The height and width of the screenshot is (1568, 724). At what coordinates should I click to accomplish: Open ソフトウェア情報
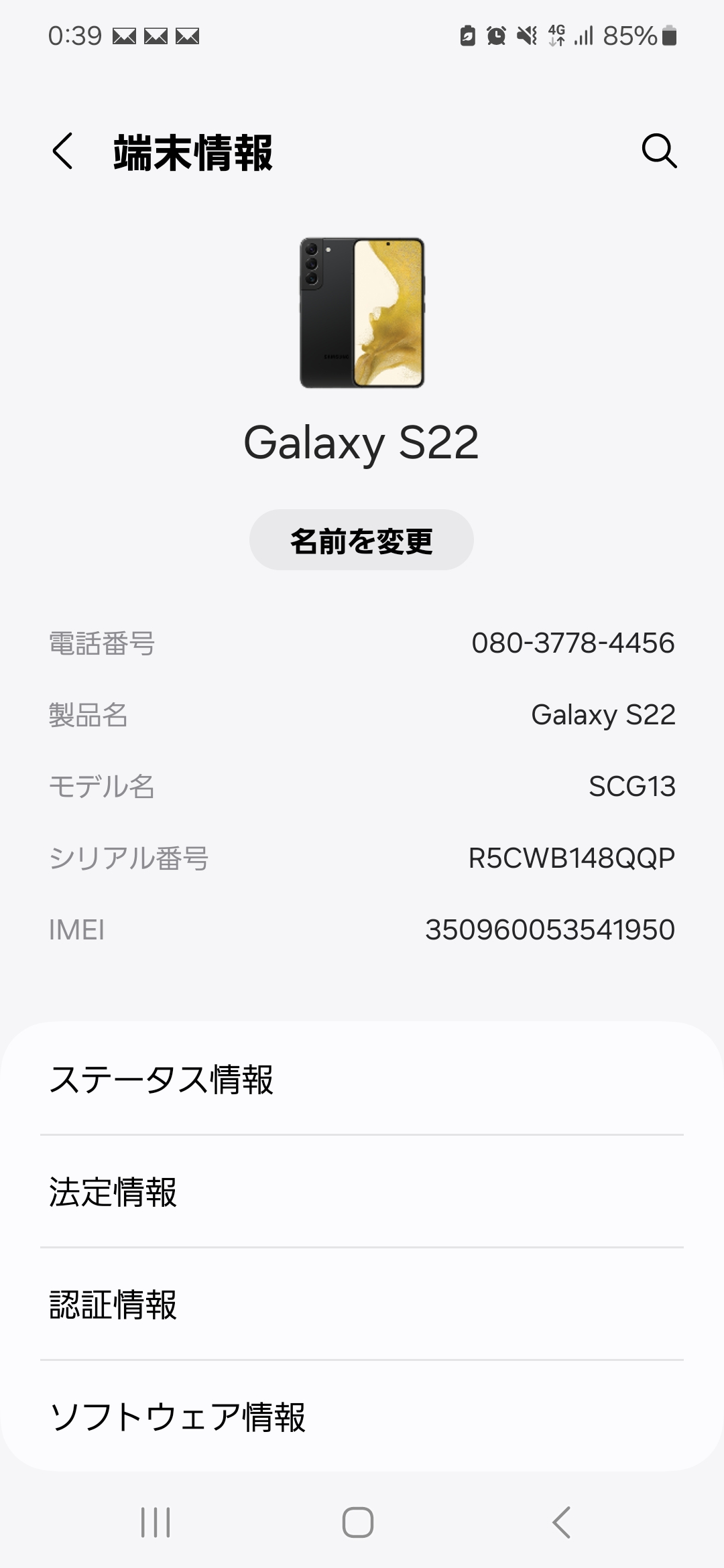(362, 1417)
